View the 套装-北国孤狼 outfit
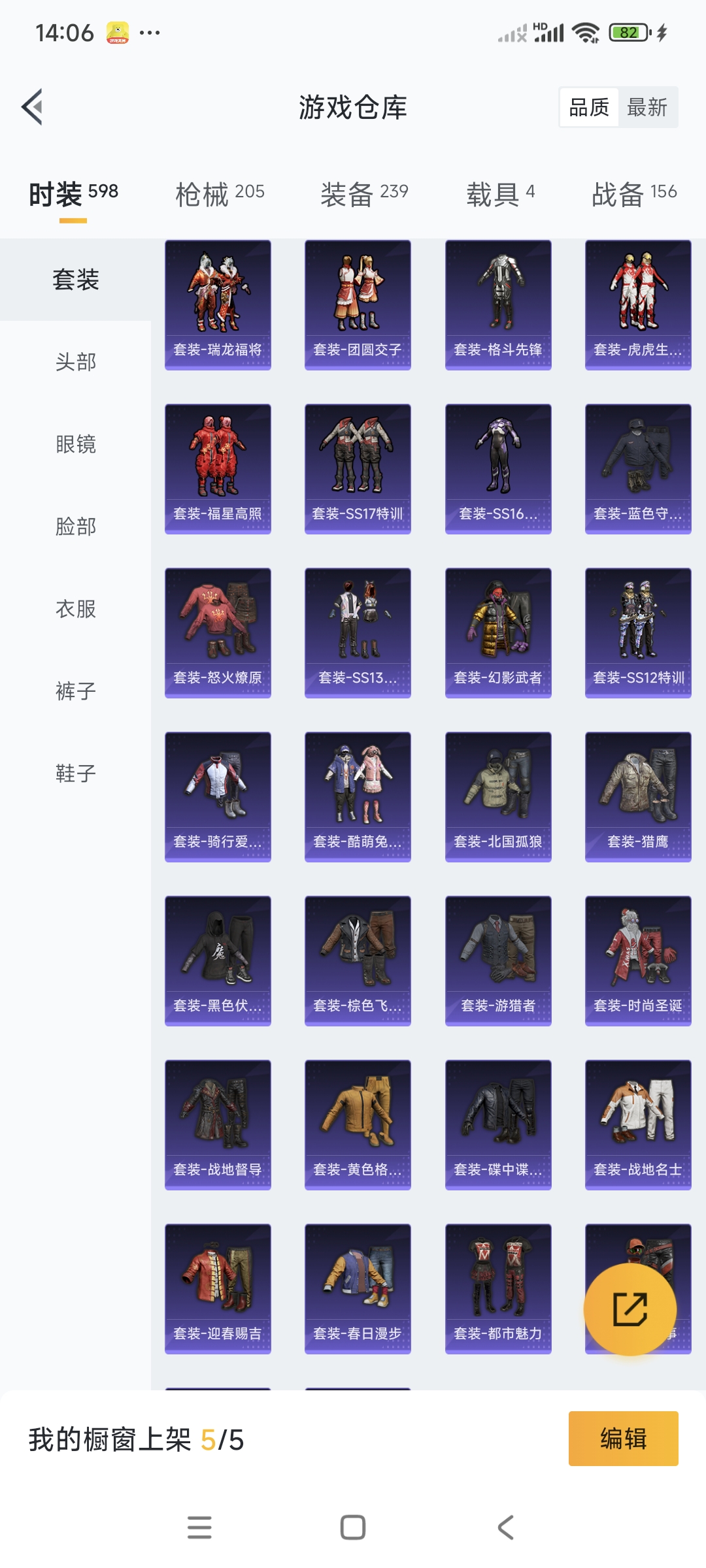Viewport: 706px width, 1568px height. coord(498,796)
